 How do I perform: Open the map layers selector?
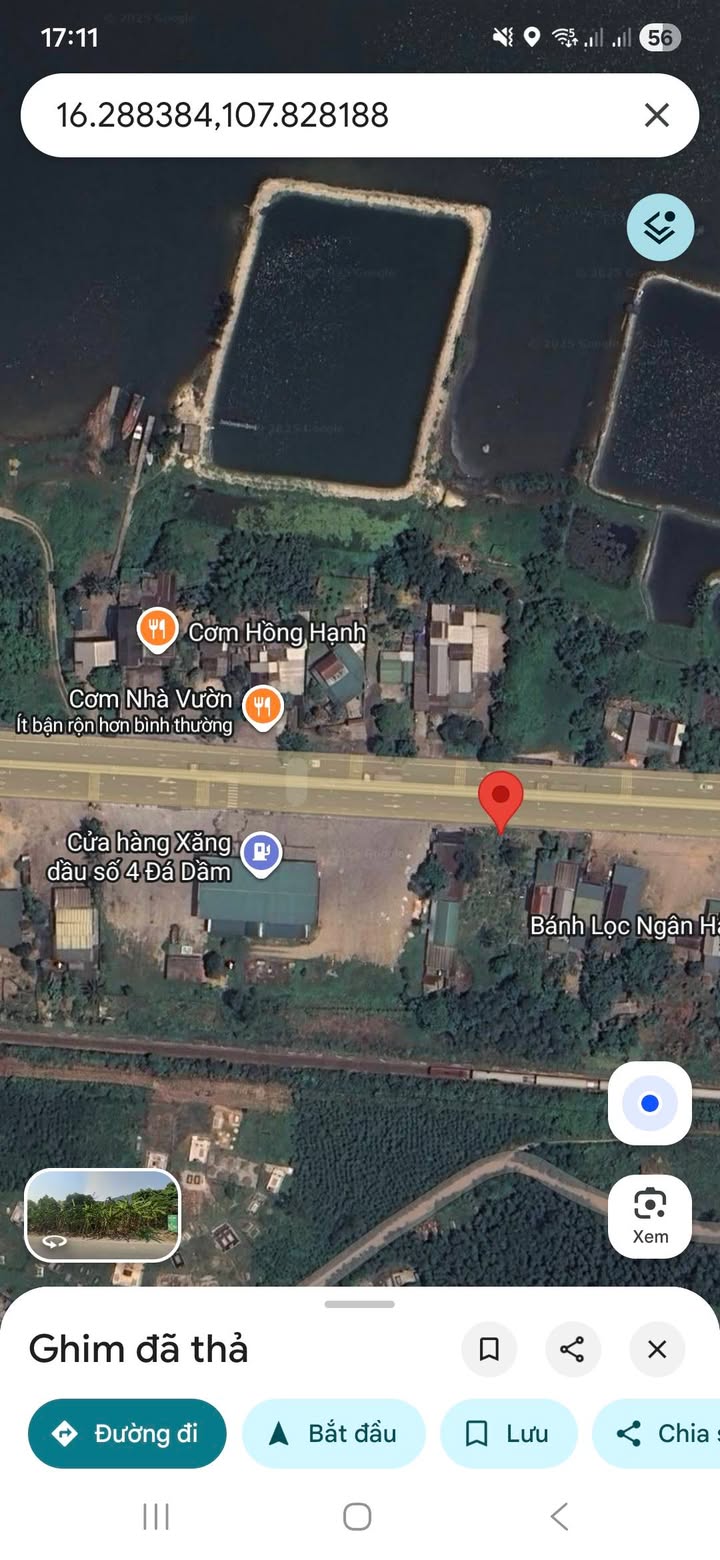[660, 228]
